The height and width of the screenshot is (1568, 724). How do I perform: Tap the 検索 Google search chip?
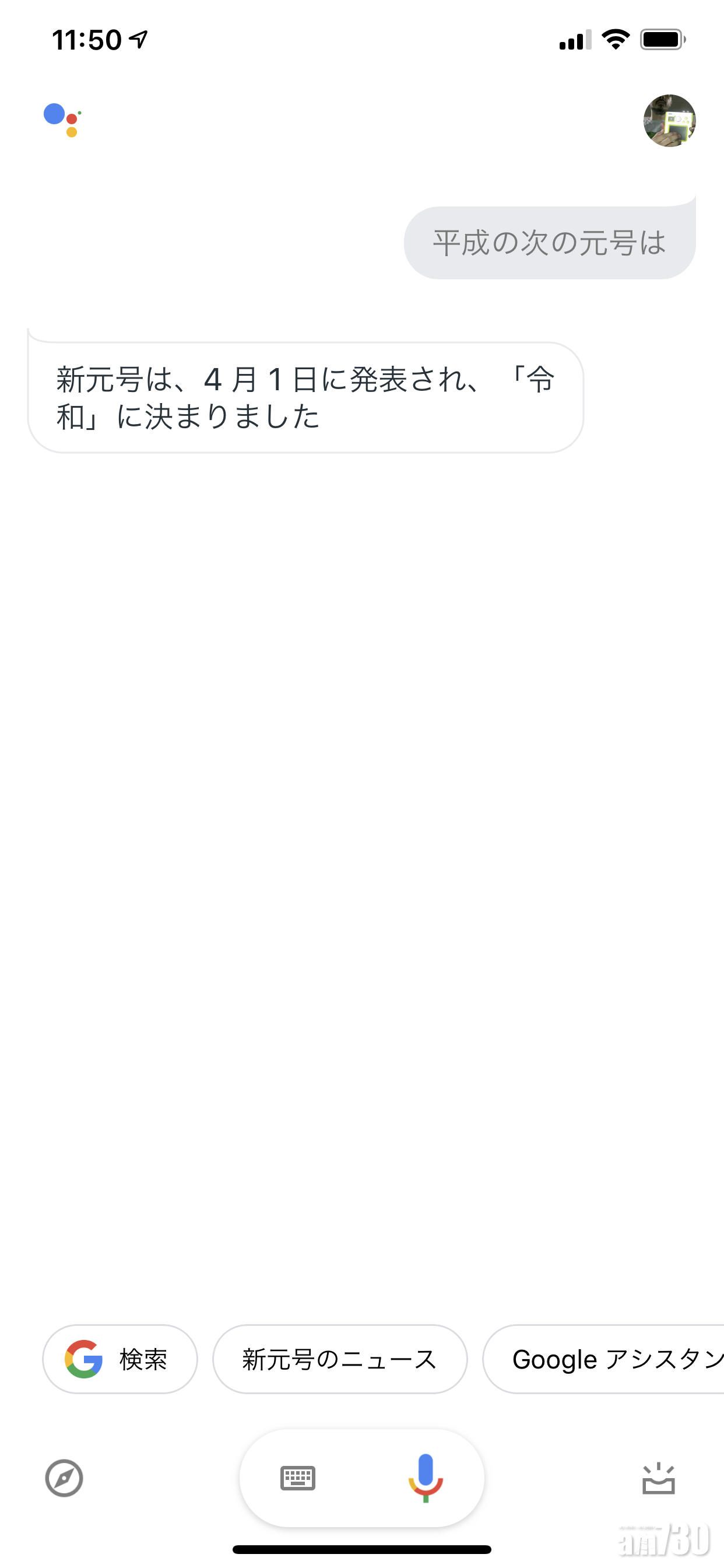coord(120,1359)
